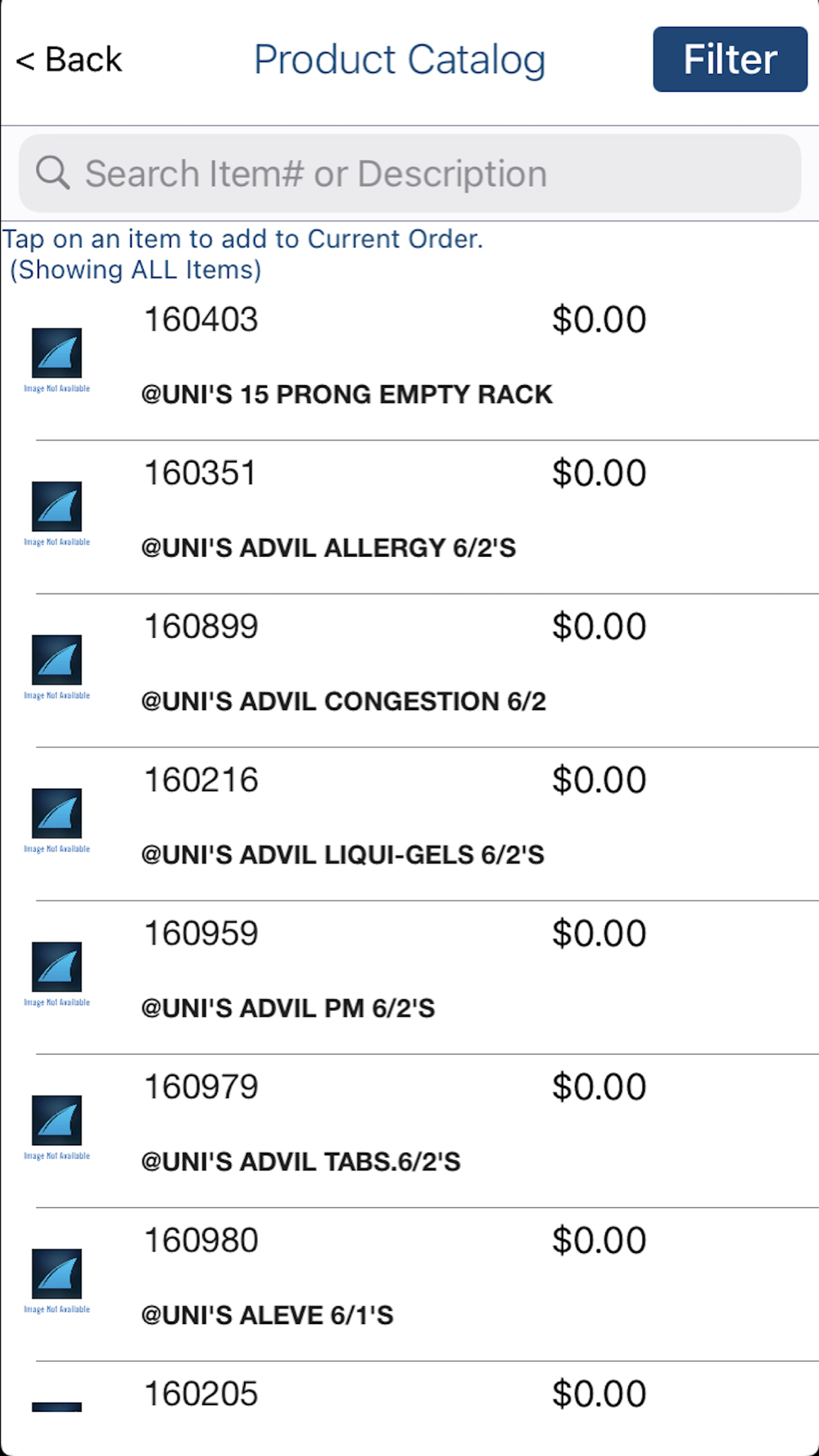
Task: Tap the Advil PM 6/2's item
Action: (x=409, y=978)
